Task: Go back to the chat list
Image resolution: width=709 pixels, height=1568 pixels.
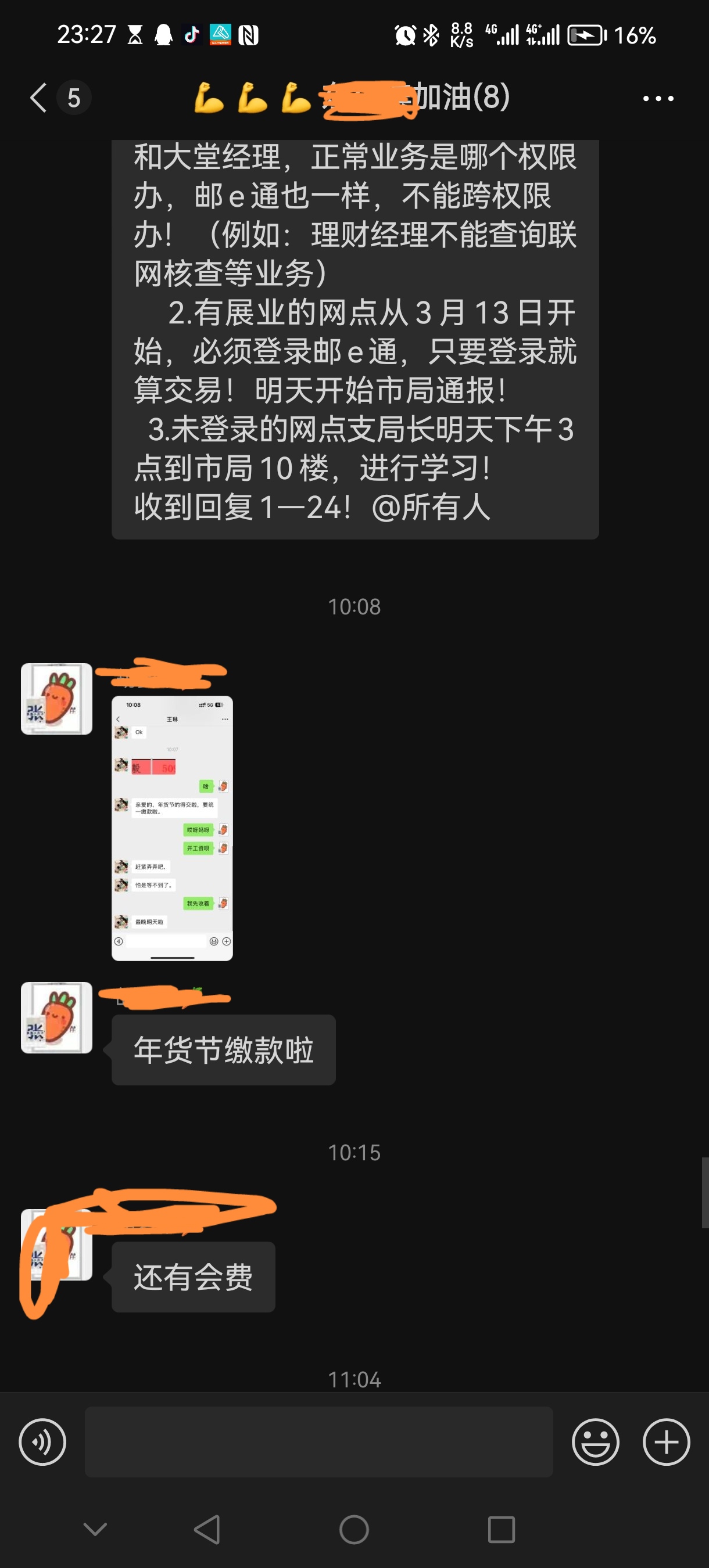Action: (39, 98)
